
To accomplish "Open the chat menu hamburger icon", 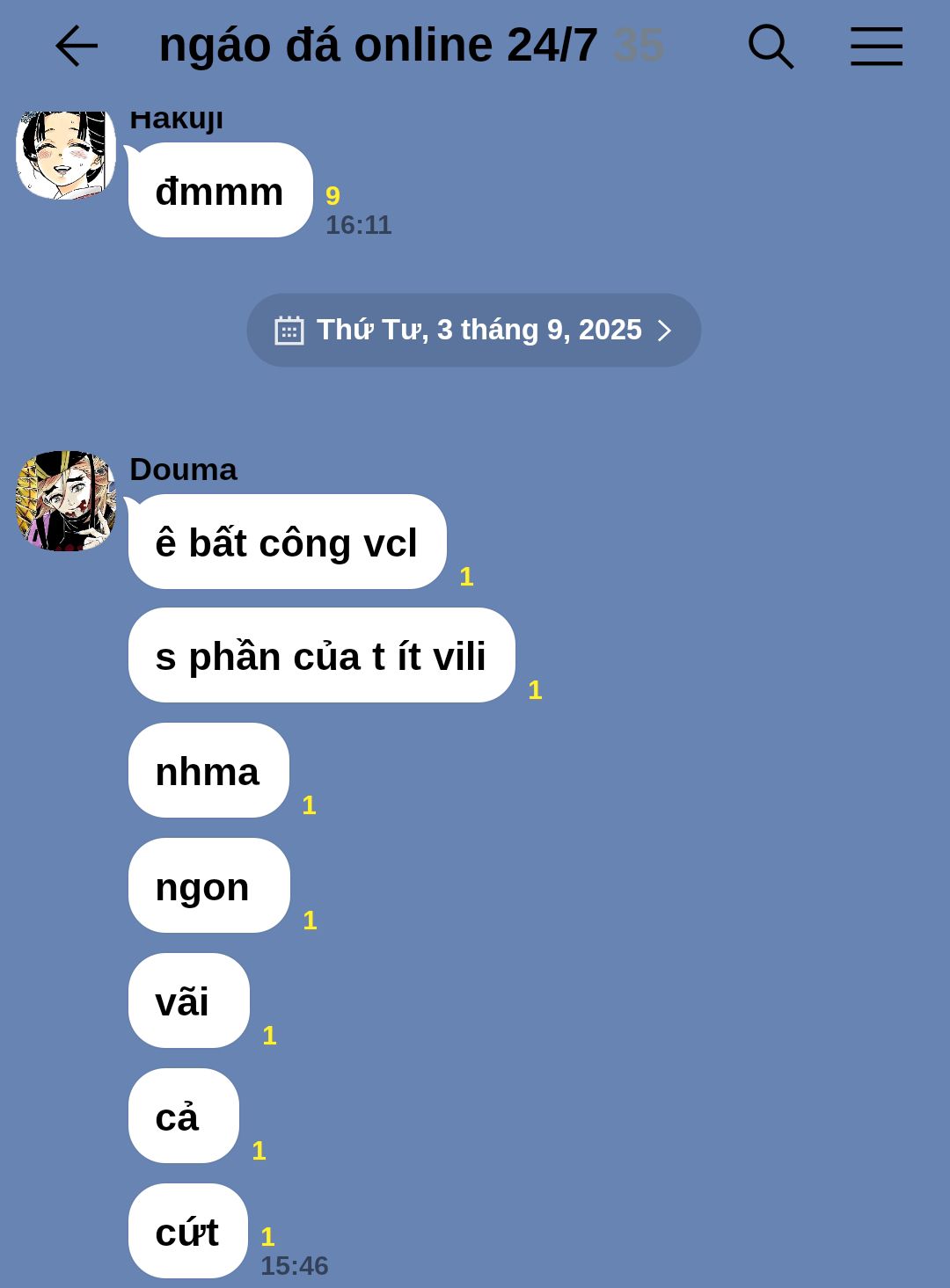I will (x=876, y=46).
